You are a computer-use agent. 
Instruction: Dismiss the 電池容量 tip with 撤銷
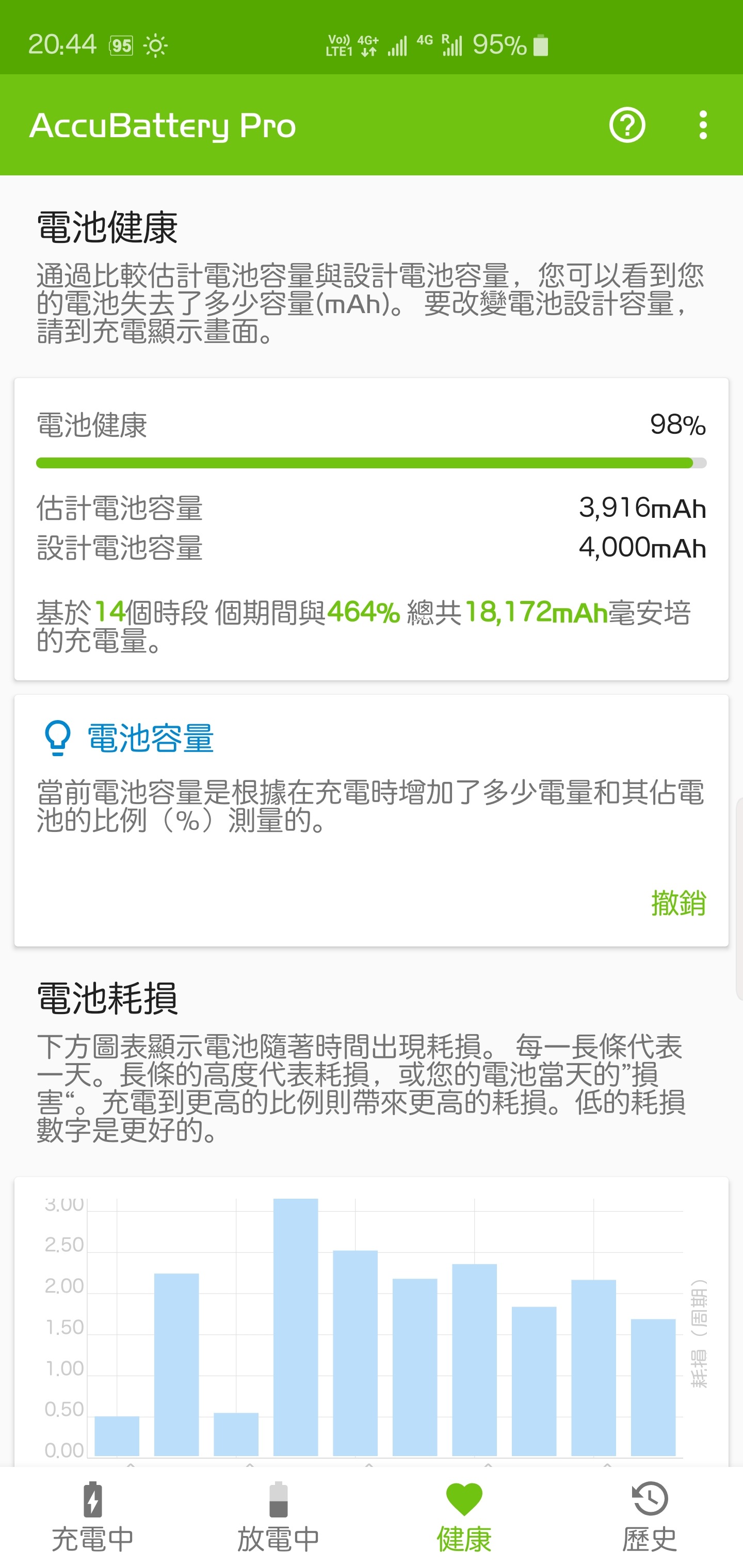[679, 902]
